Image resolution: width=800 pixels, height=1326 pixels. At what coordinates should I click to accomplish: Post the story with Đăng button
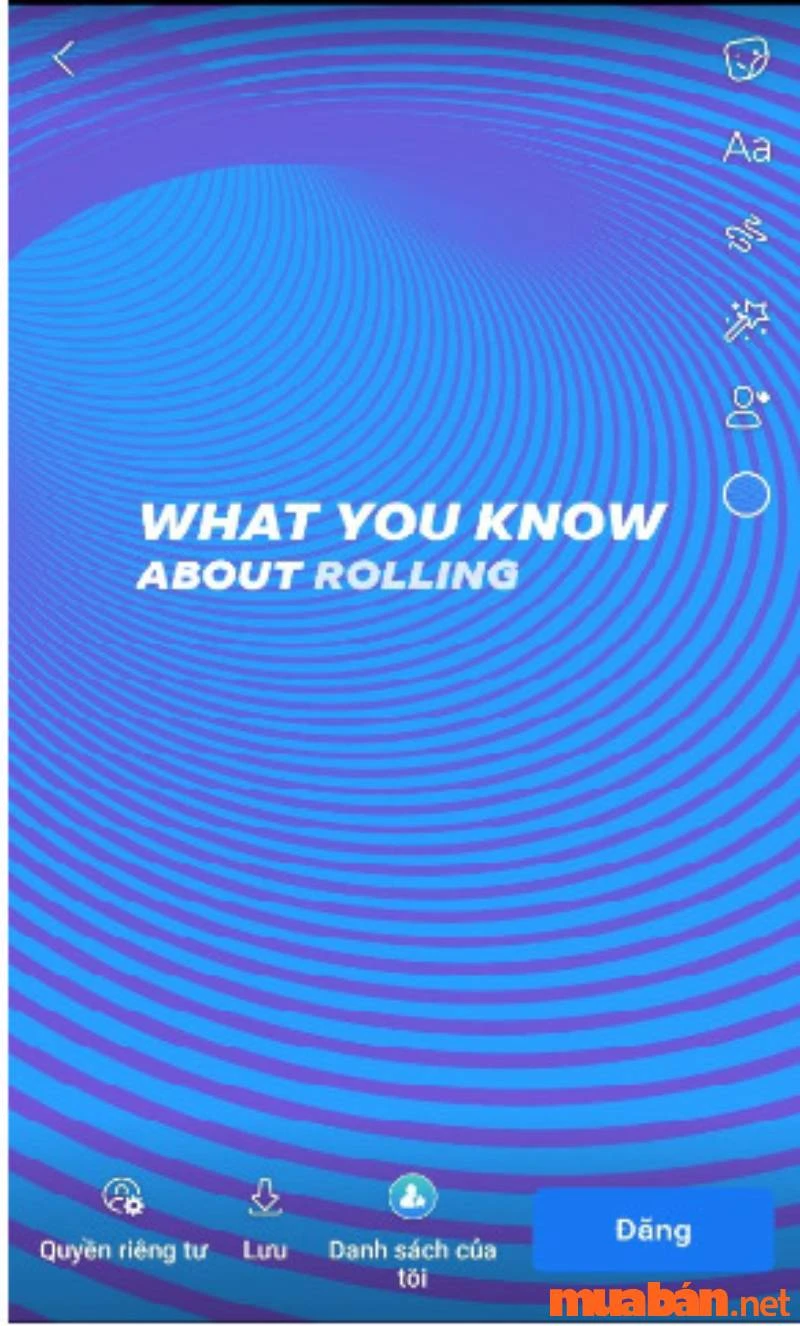(653, 1230)
